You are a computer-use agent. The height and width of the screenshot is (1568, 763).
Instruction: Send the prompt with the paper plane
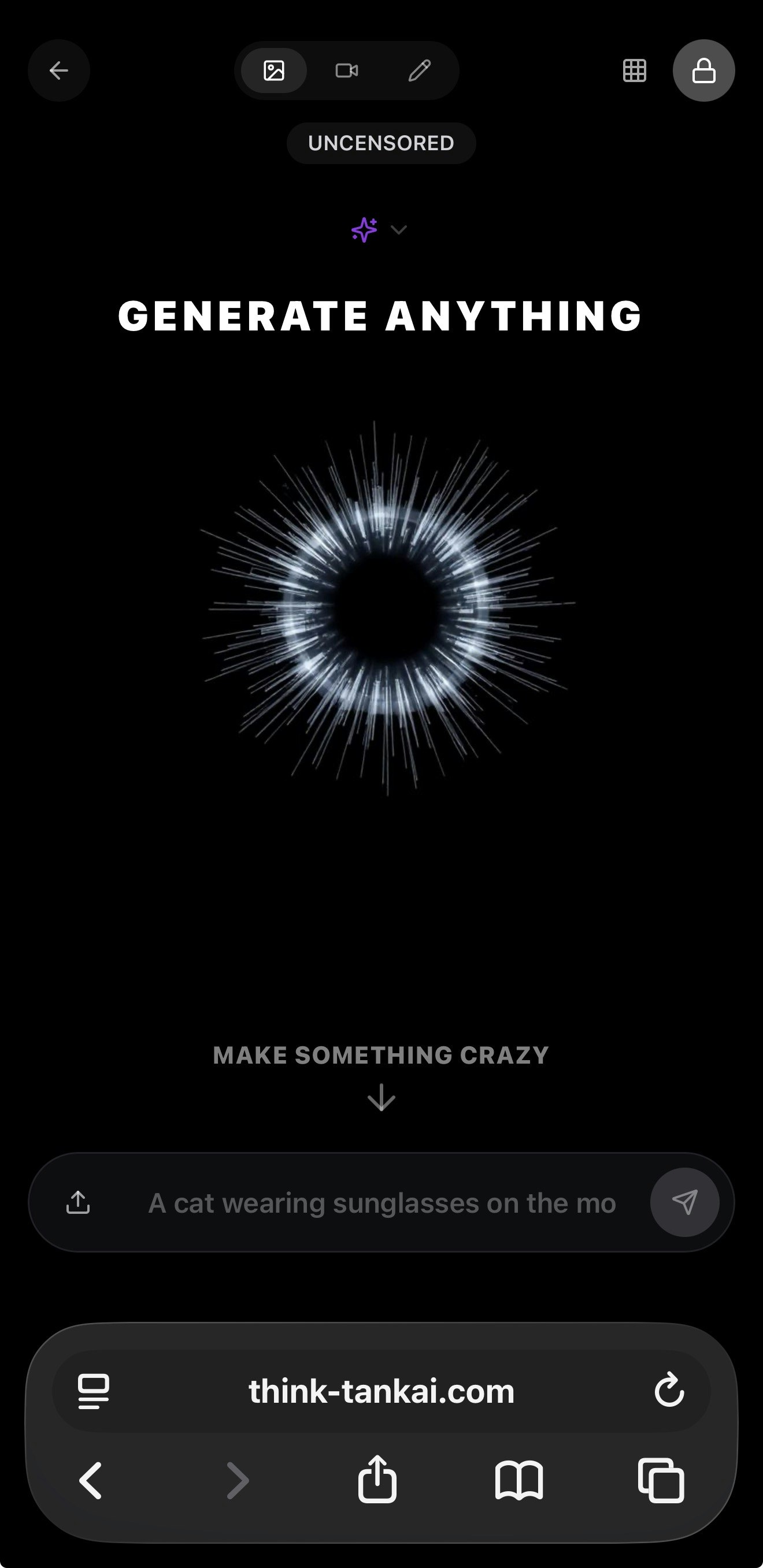(x=684, y=1202)
